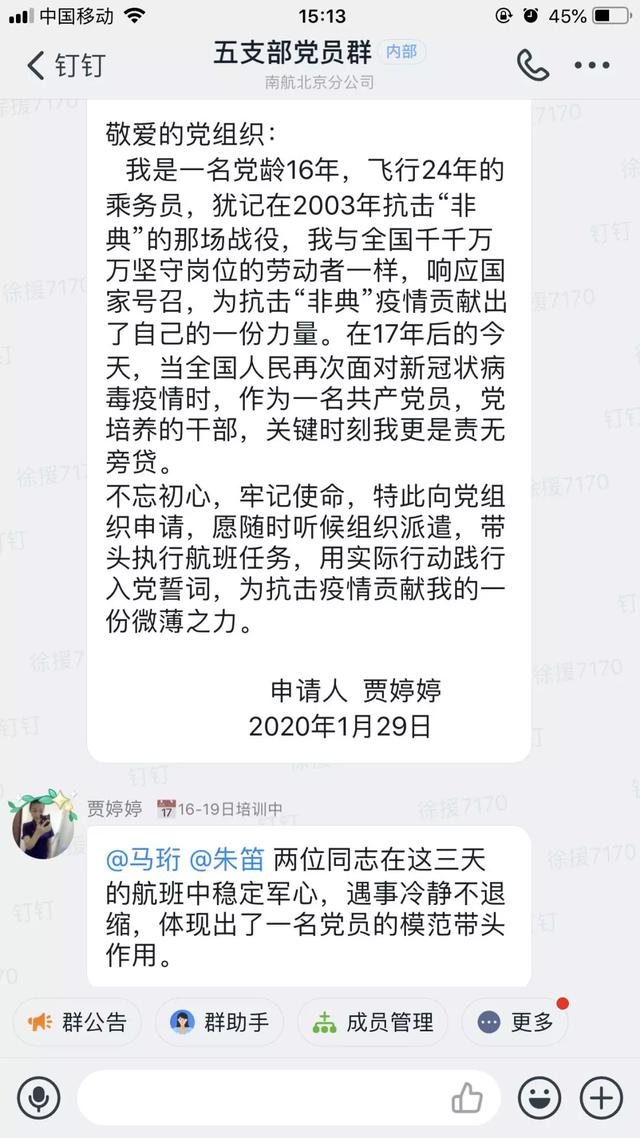This screenshot has width=640, height=1138.
Task: Open the @马珩 mention
Action: (144, 860)
